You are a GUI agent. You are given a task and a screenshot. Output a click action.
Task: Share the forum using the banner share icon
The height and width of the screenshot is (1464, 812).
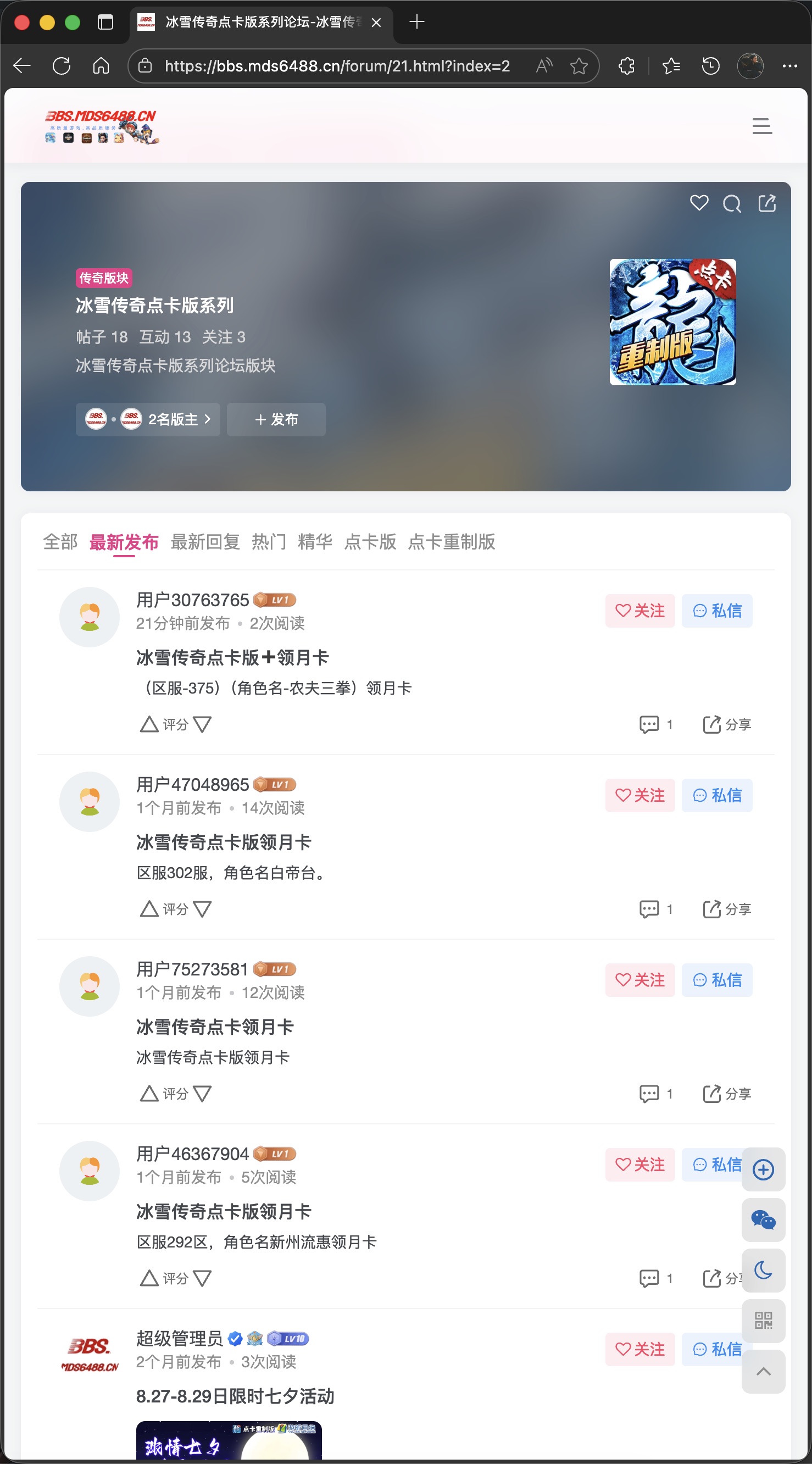pyautogui.click(x=766, y=203)
